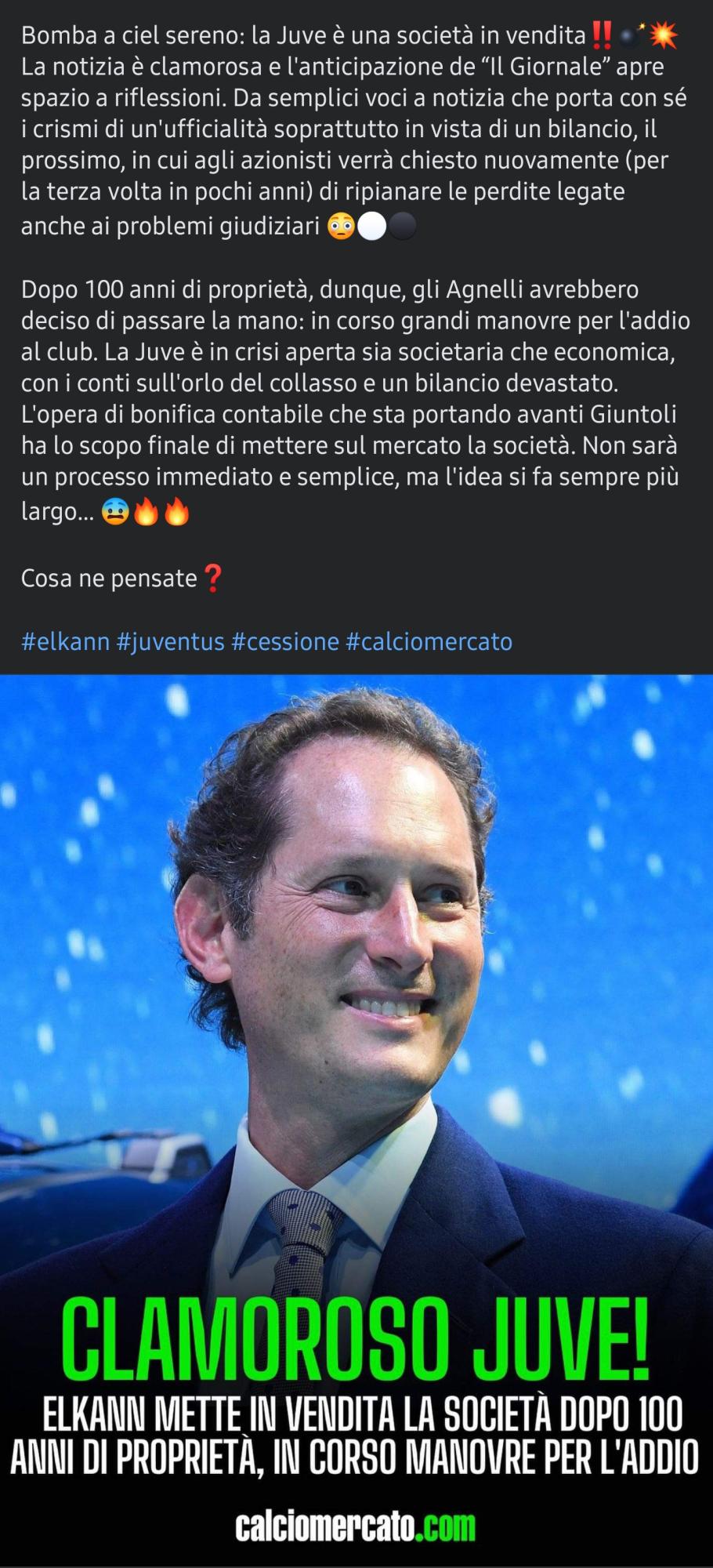
Task: Tap the #cessione hashtag link
Action: 285,641
